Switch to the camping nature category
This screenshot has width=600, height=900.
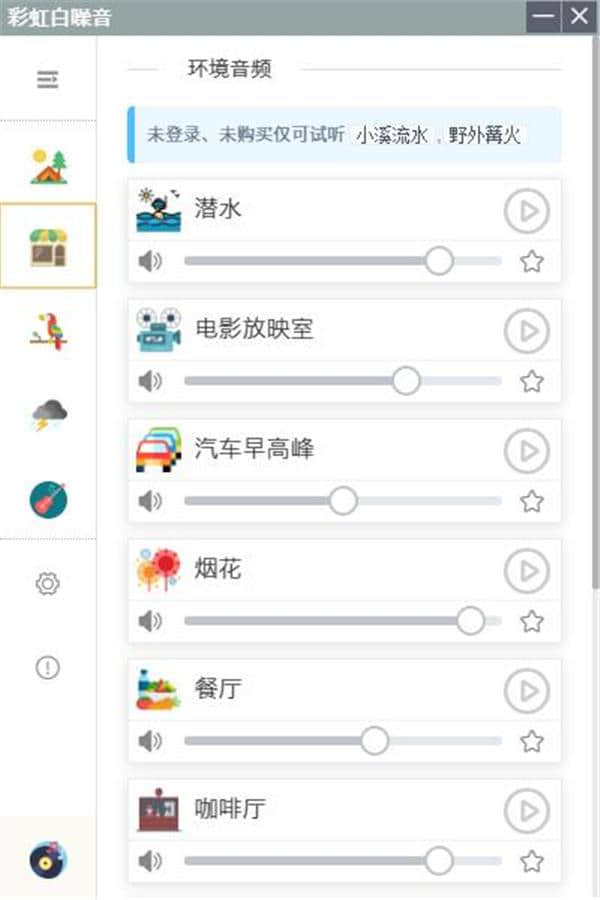point(48,166)
